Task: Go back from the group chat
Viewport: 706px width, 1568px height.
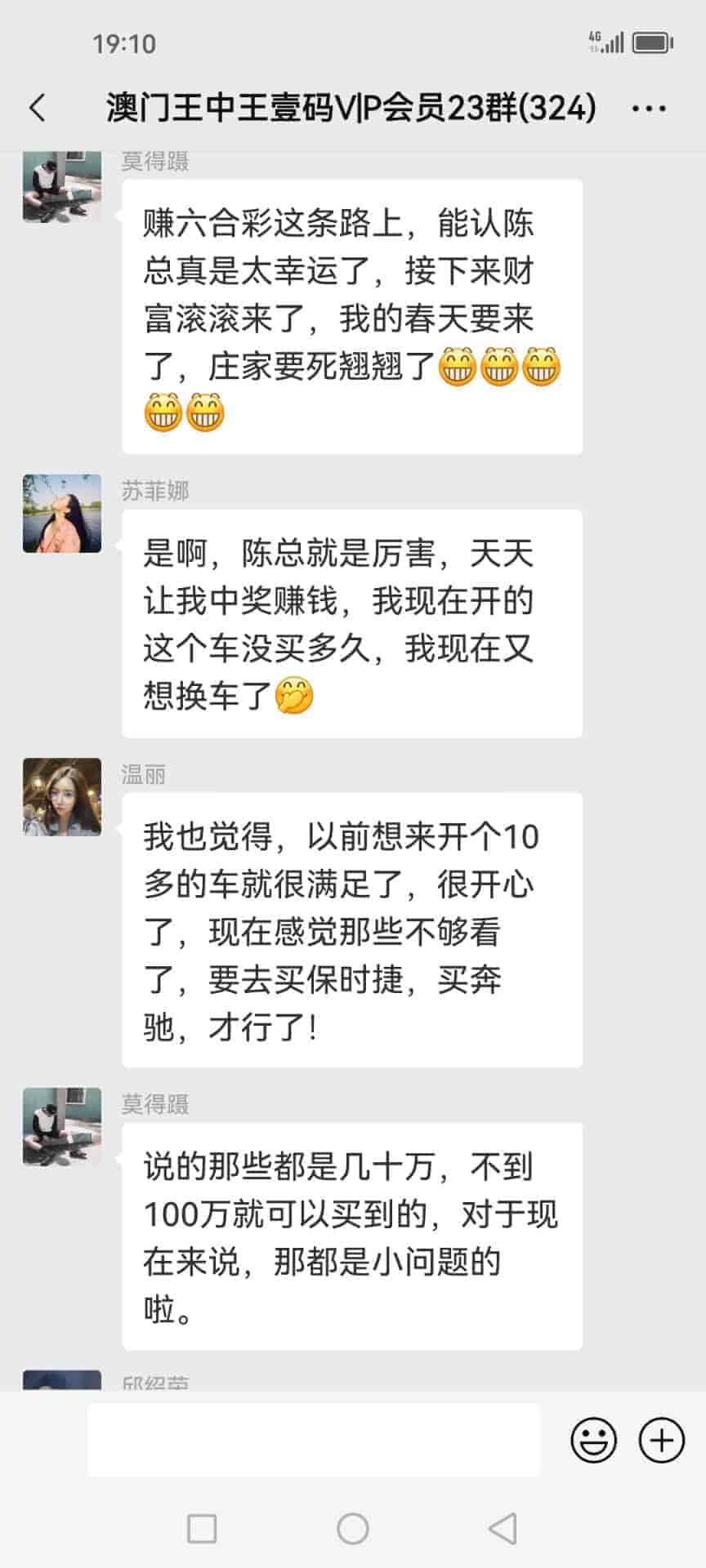Action: [x=38, y=108]
